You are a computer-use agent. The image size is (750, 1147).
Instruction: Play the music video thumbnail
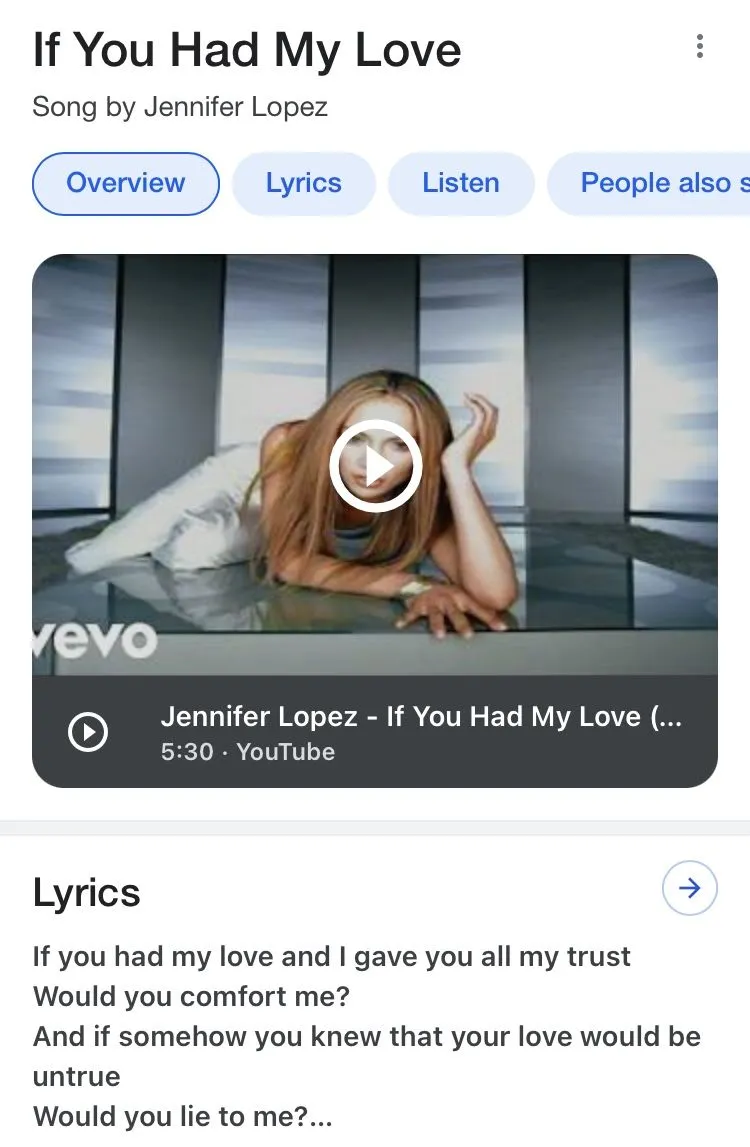point(375,465)
